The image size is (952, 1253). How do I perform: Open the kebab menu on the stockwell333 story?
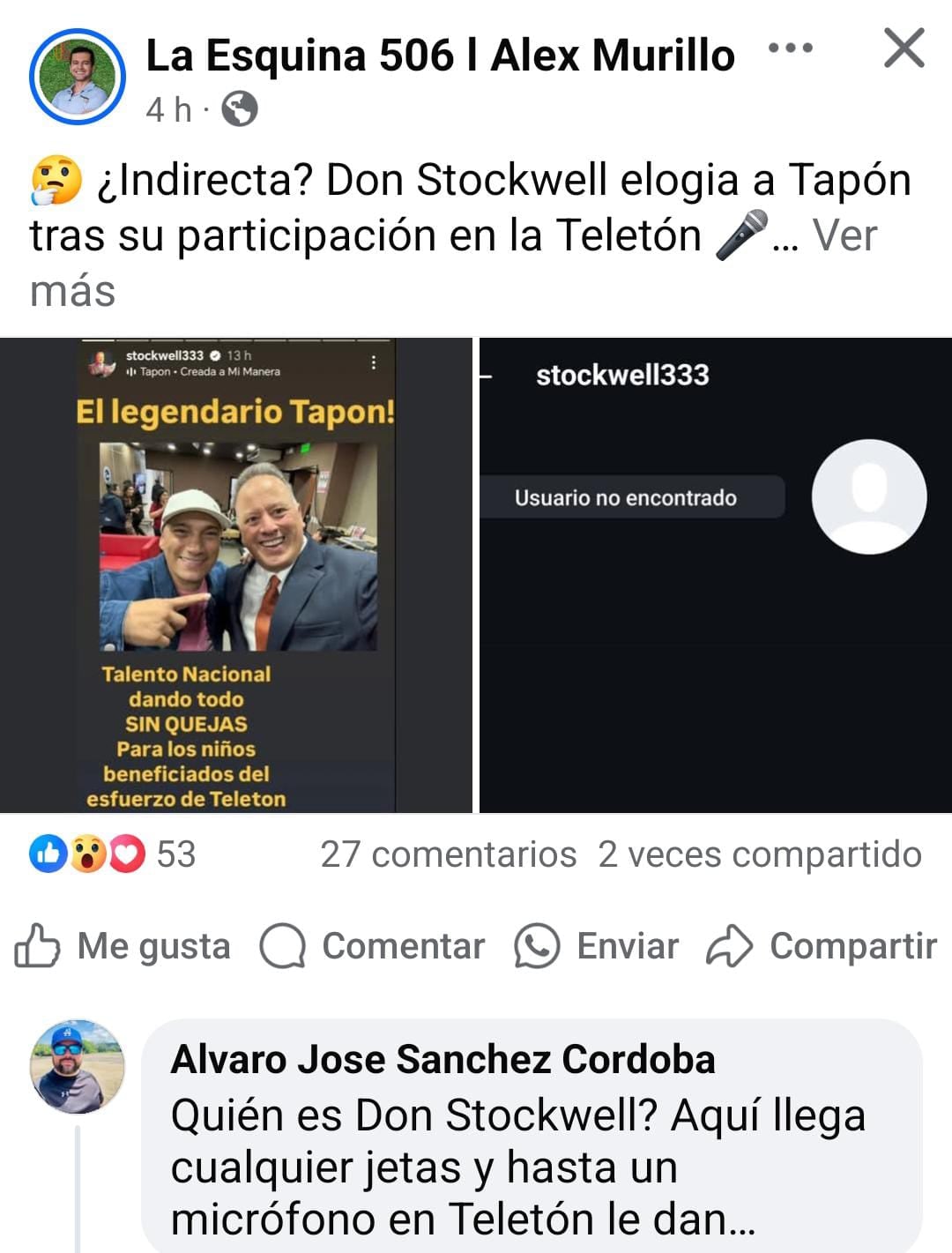pos(374,362)
